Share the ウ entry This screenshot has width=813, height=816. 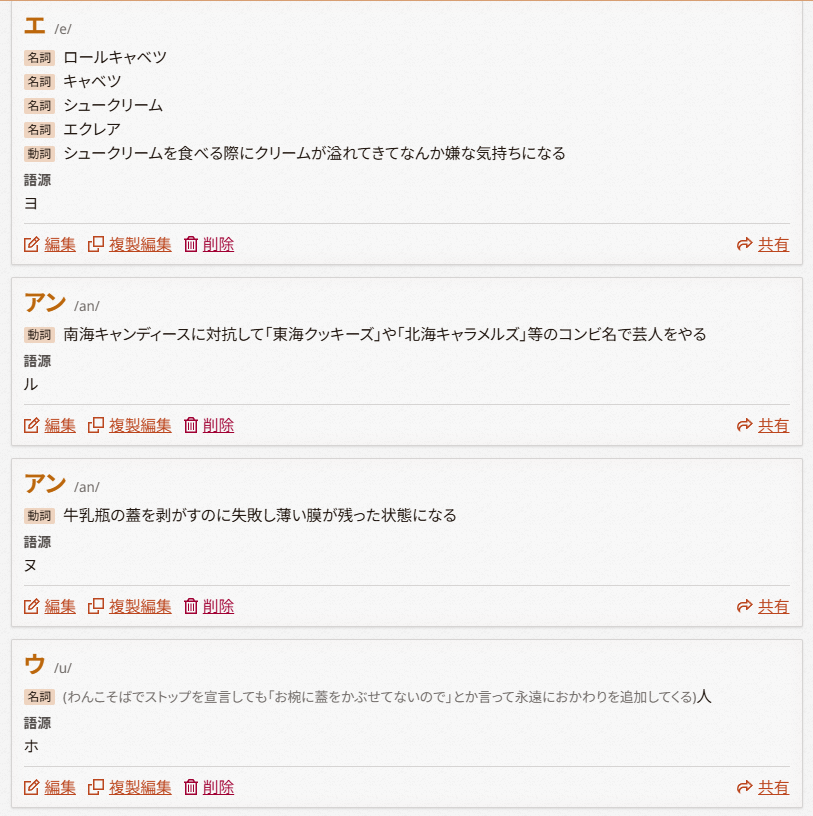763,787
